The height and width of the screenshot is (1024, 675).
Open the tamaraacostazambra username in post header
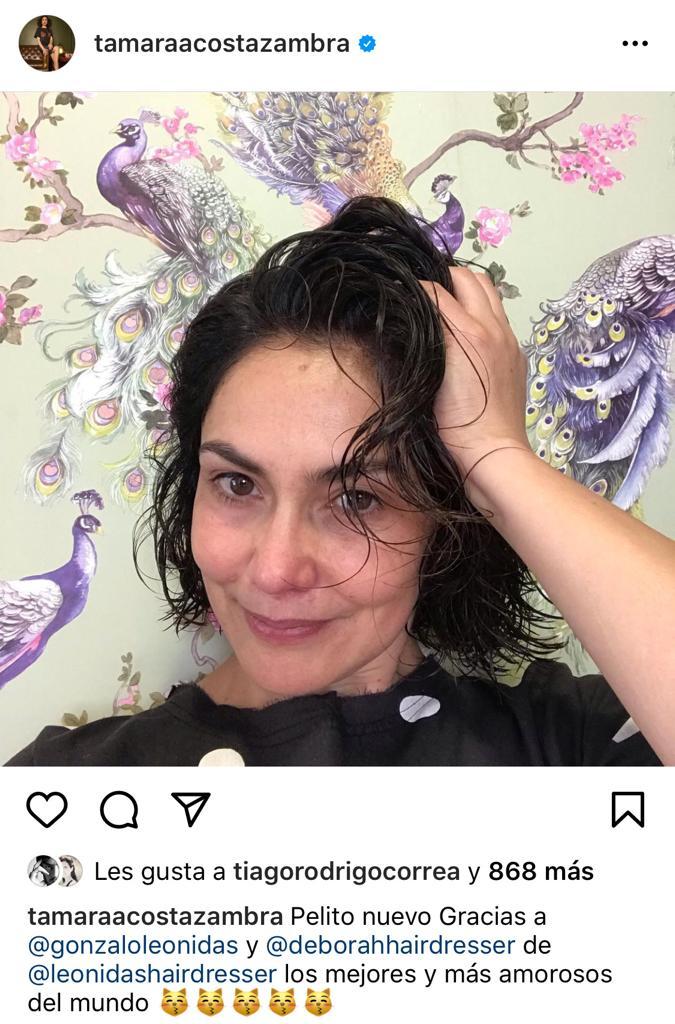[221, 43]
